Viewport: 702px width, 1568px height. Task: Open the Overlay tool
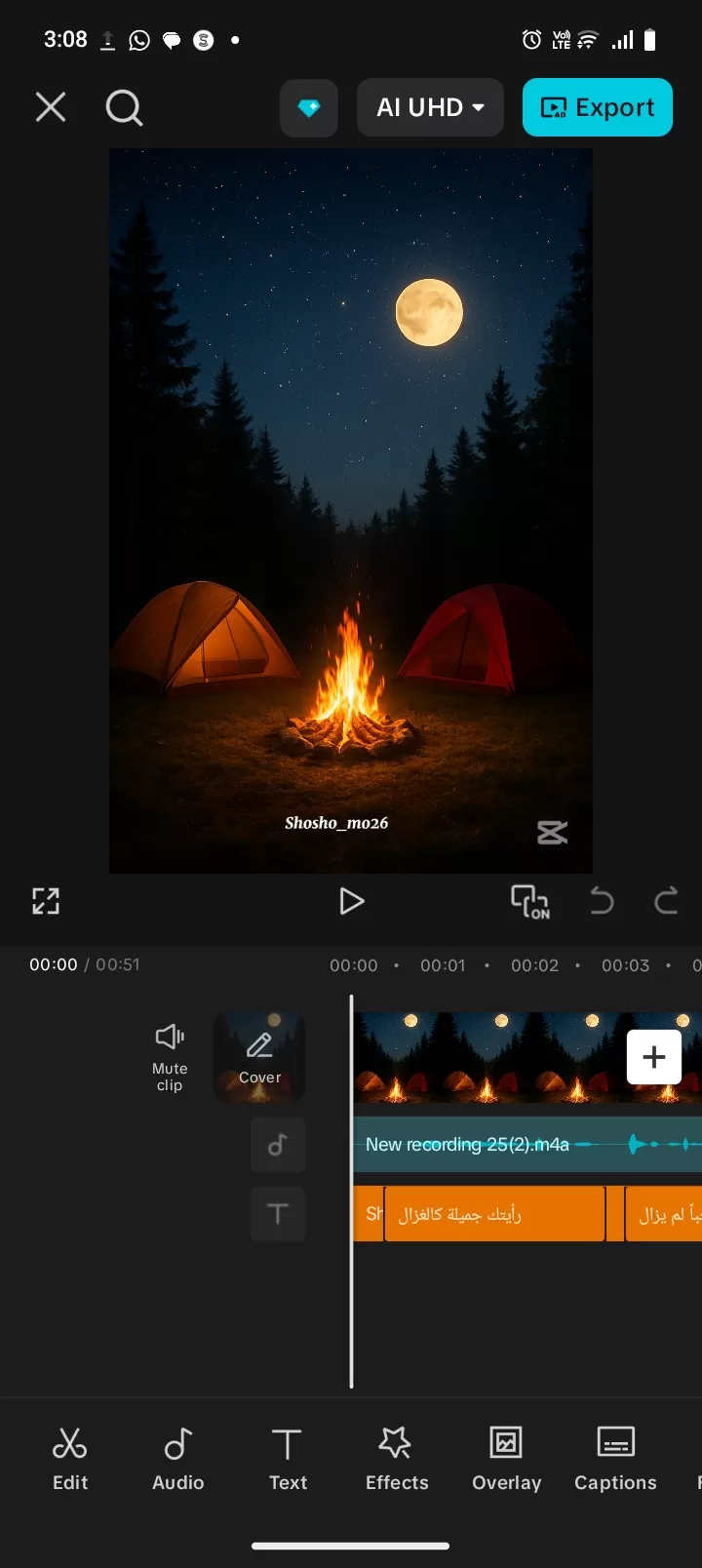click(x=506, y=1459)
